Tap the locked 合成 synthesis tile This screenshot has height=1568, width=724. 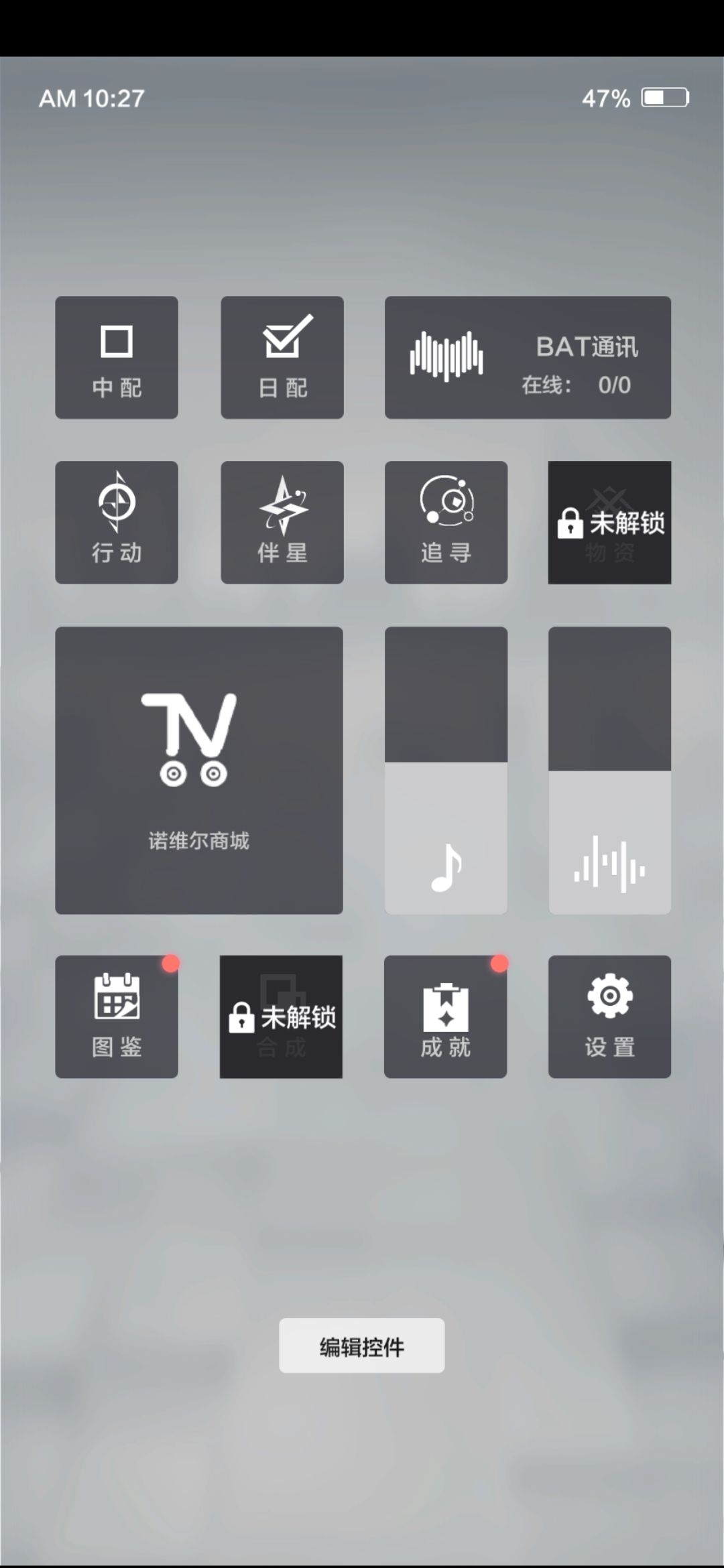[281, 1017]
